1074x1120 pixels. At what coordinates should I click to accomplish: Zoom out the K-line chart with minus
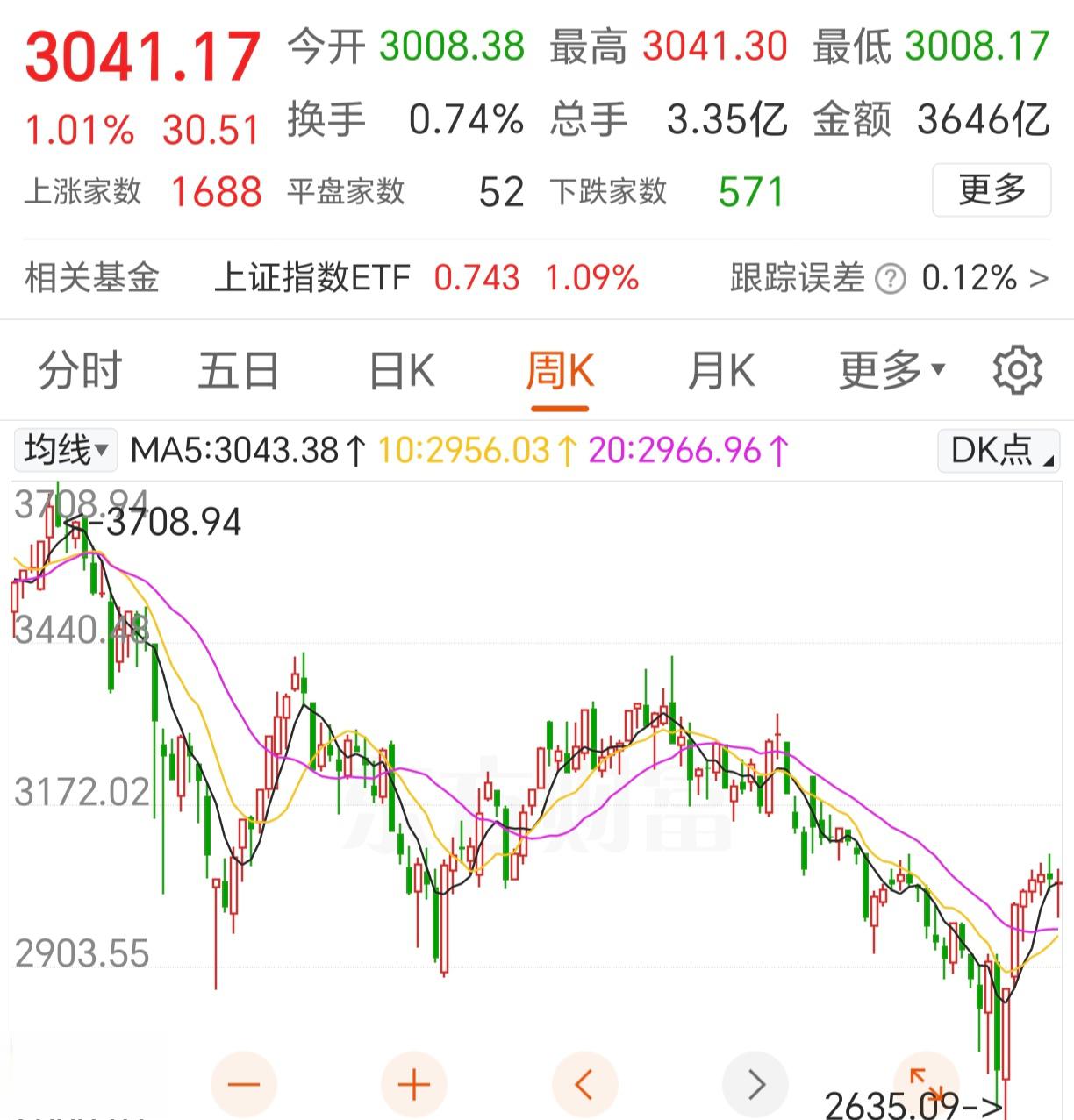(244, 1085)
